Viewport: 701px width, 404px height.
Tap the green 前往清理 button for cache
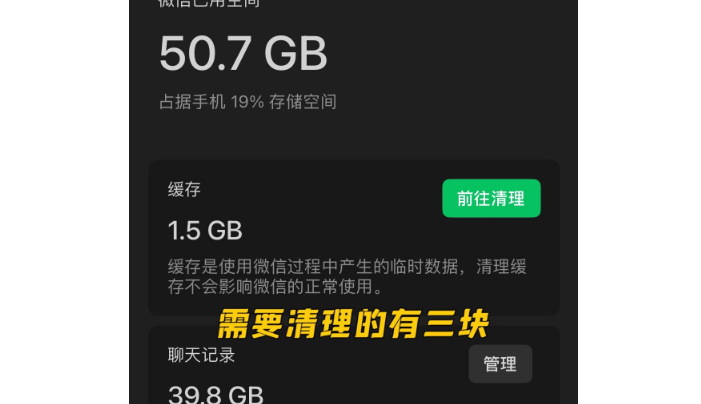point(491,198)
